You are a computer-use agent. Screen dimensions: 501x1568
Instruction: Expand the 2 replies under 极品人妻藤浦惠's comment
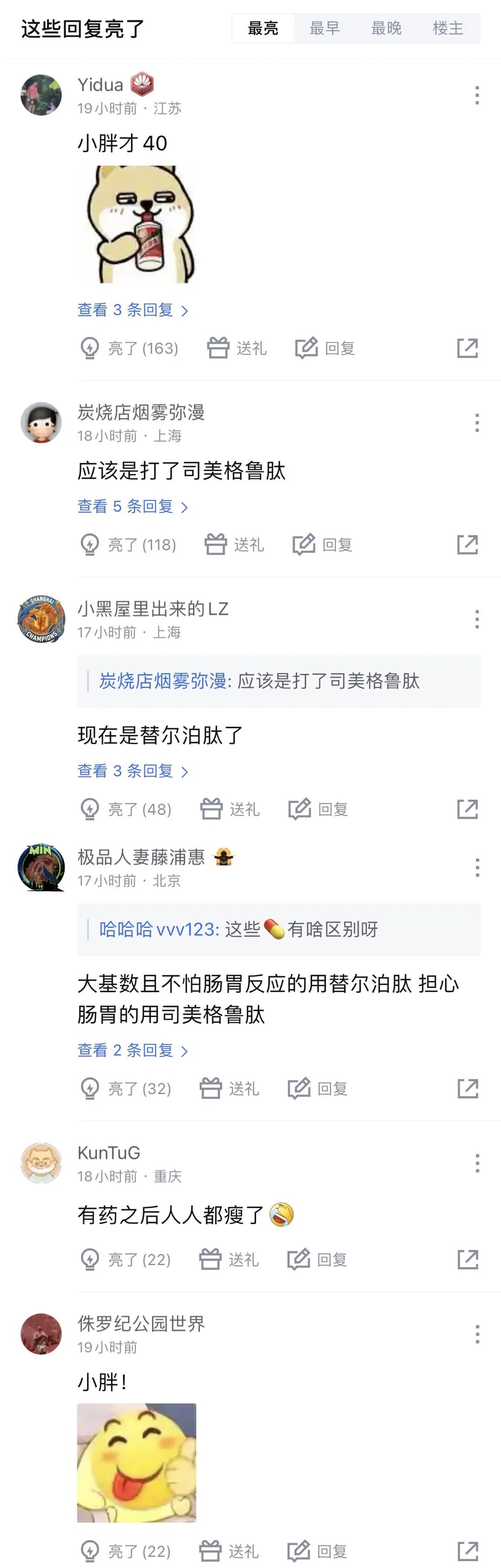tap(133, 1050)
